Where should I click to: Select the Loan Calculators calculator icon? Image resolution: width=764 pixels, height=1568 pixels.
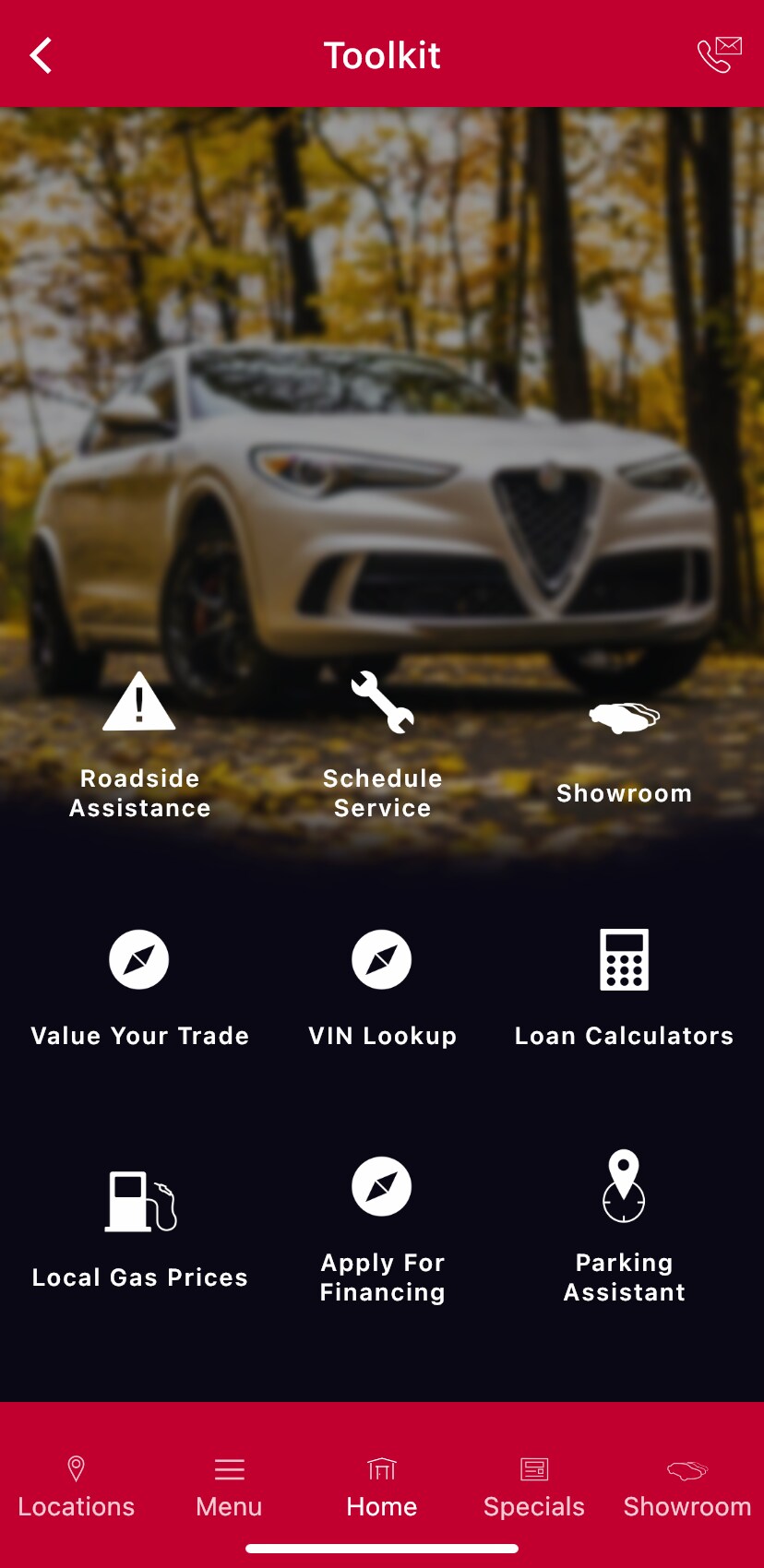[624, 960]
